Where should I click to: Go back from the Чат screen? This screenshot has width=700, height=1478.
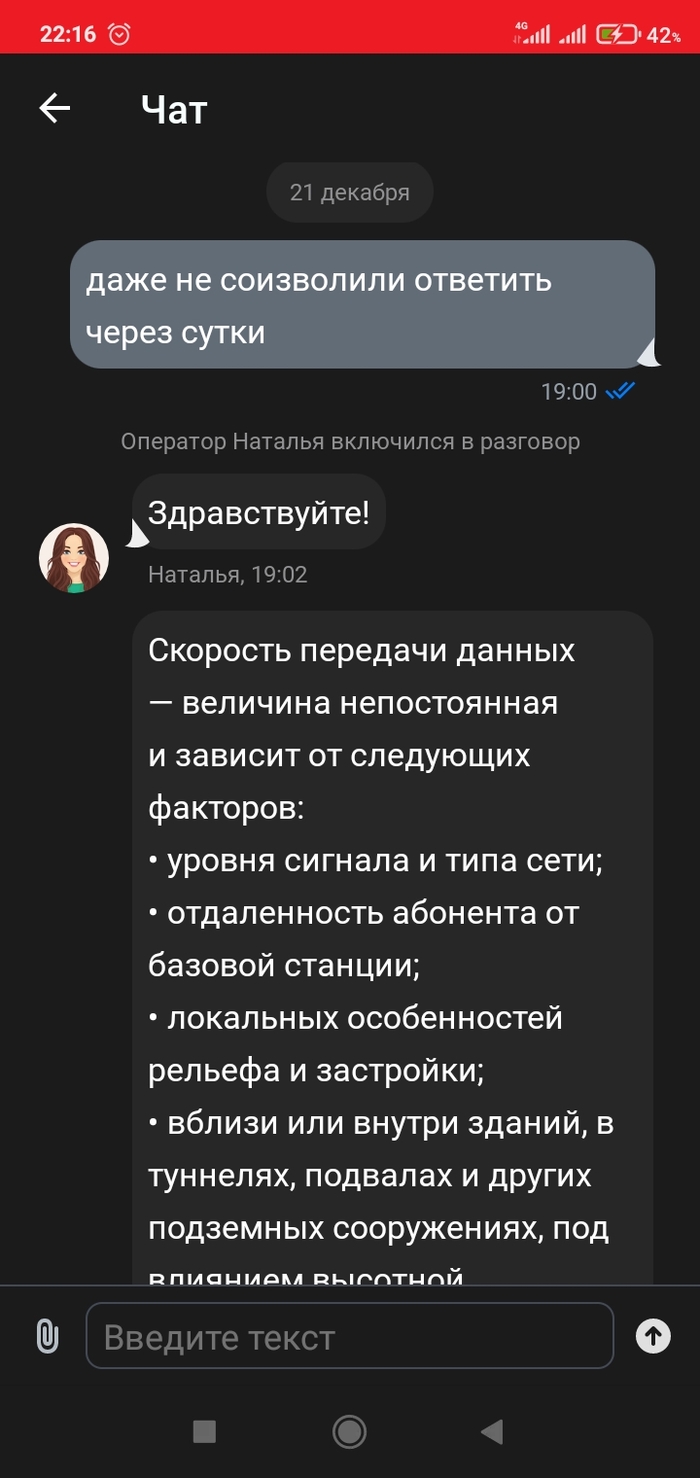click(55, 109)
